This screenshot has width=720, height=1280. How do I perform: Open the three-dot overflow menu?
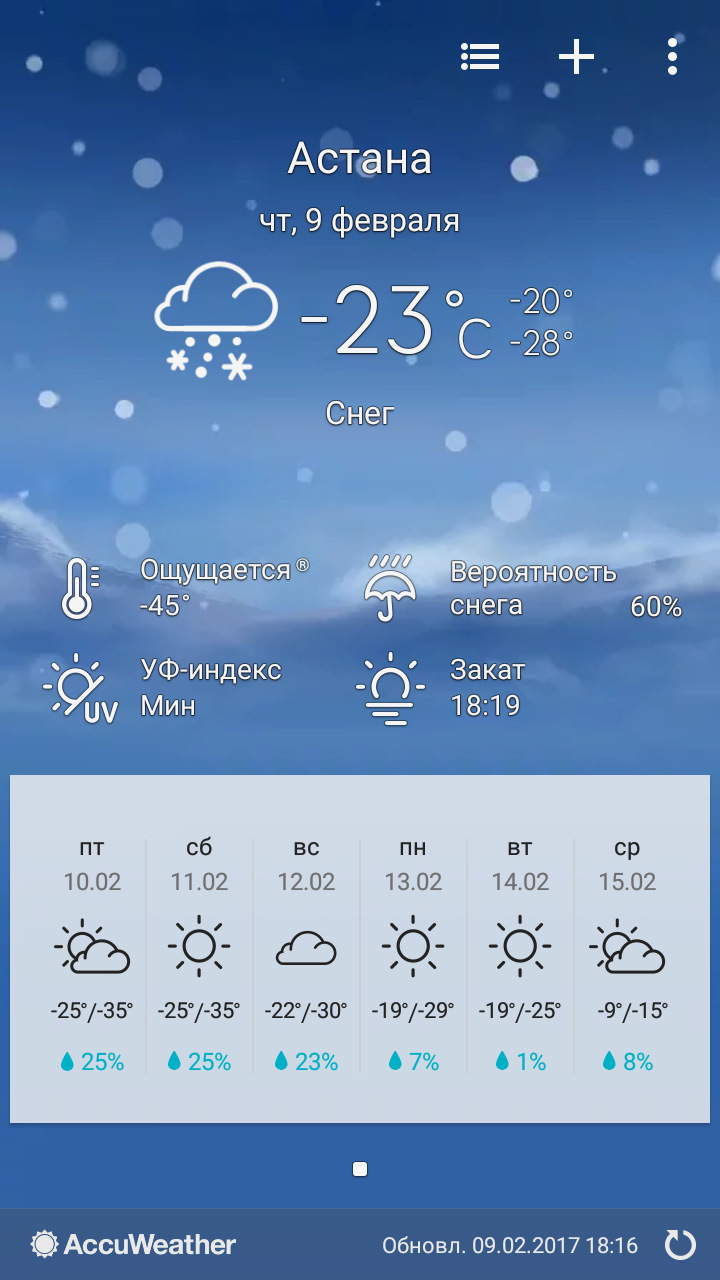(672, 57)
